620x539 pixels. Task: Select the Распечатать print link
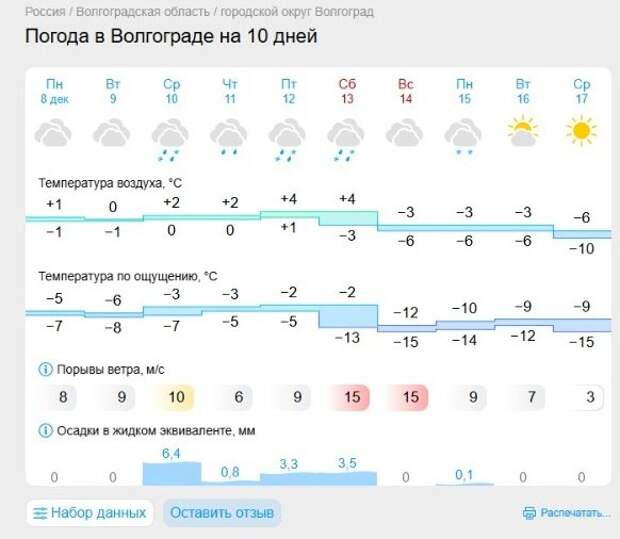(x=566, y=513)
